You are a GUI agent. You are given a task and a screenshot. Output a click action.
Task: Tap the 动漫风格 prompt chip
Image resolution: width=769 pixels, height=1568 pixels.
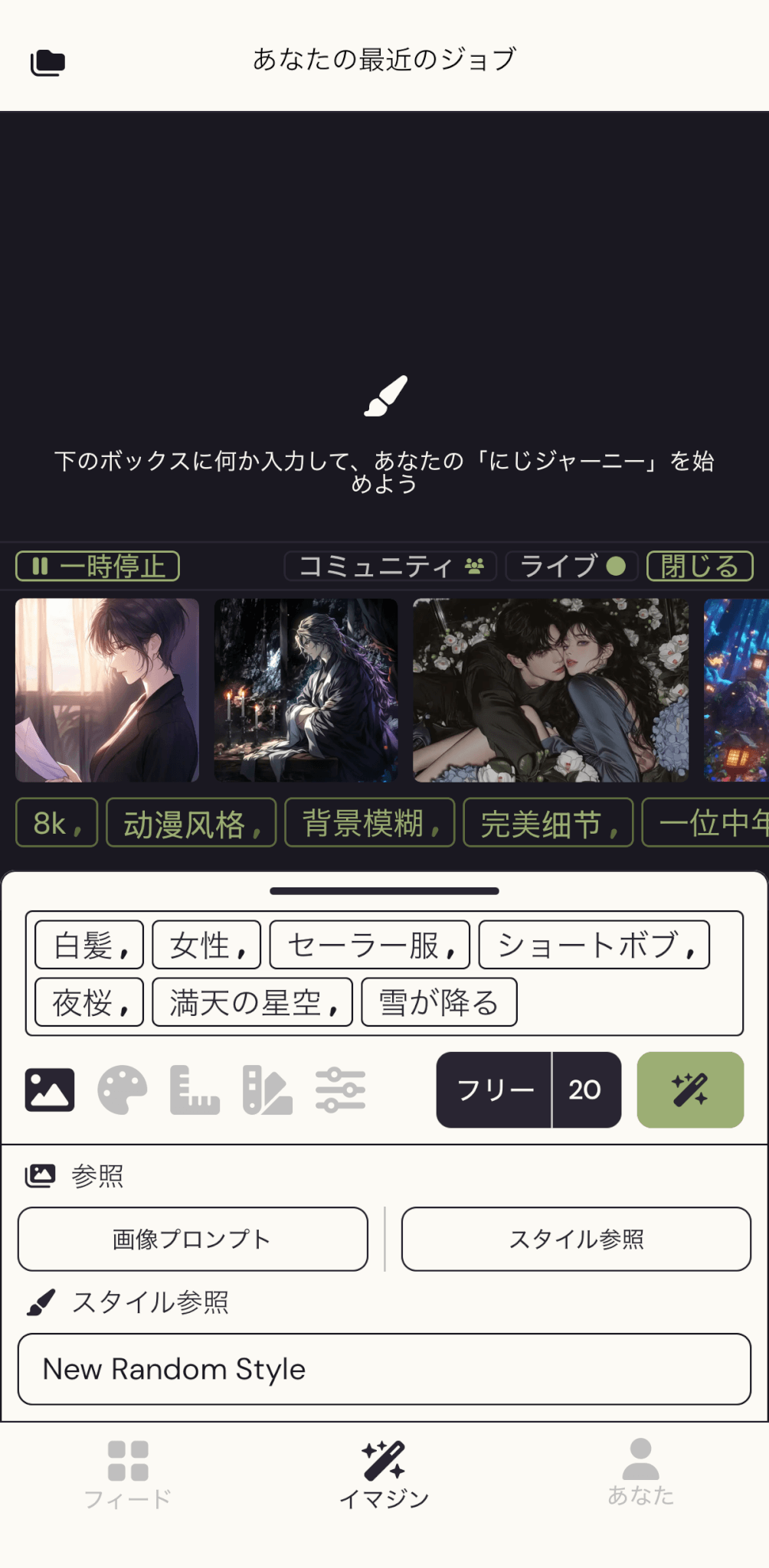coord(191,823)
